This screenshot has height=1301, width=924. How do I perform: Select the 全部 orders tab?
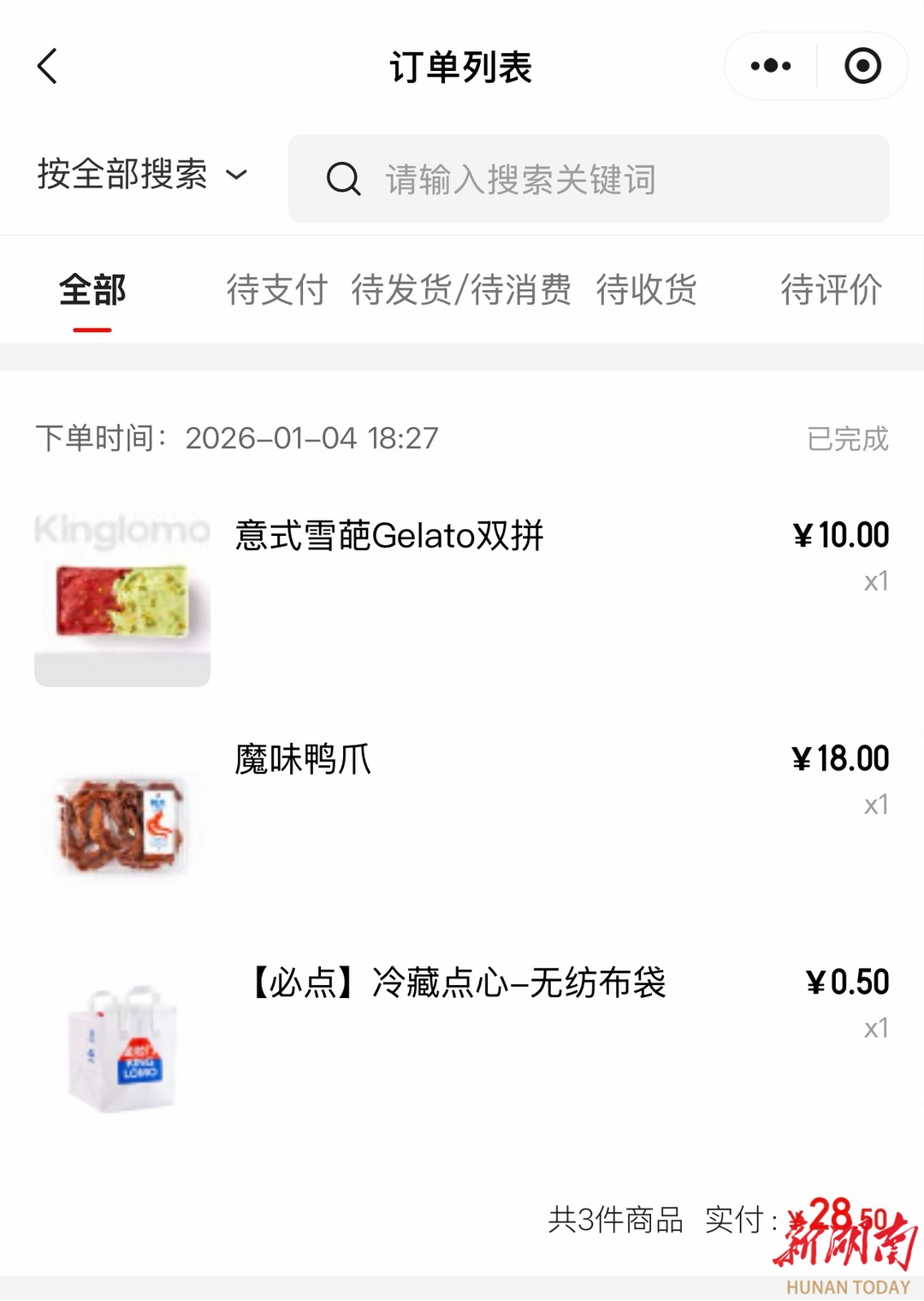pyautogui.click(x=92, y=290)
